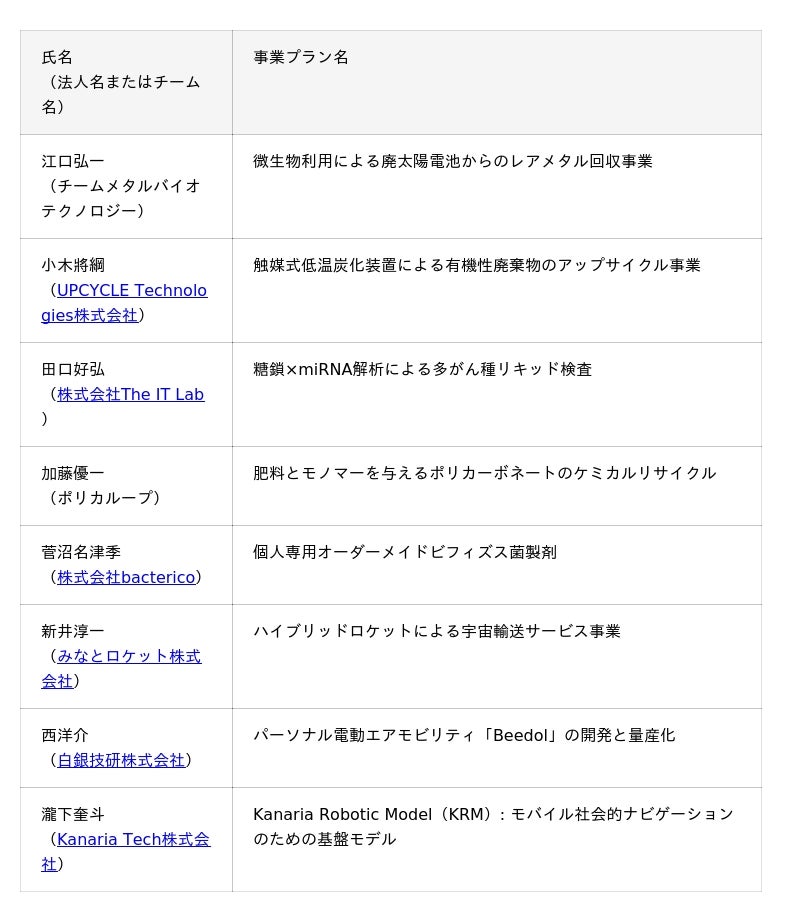The image size is (800, 922).
Task: Open the Kanaria Tech株式会社 link
Action: click(x=133, y=840)
